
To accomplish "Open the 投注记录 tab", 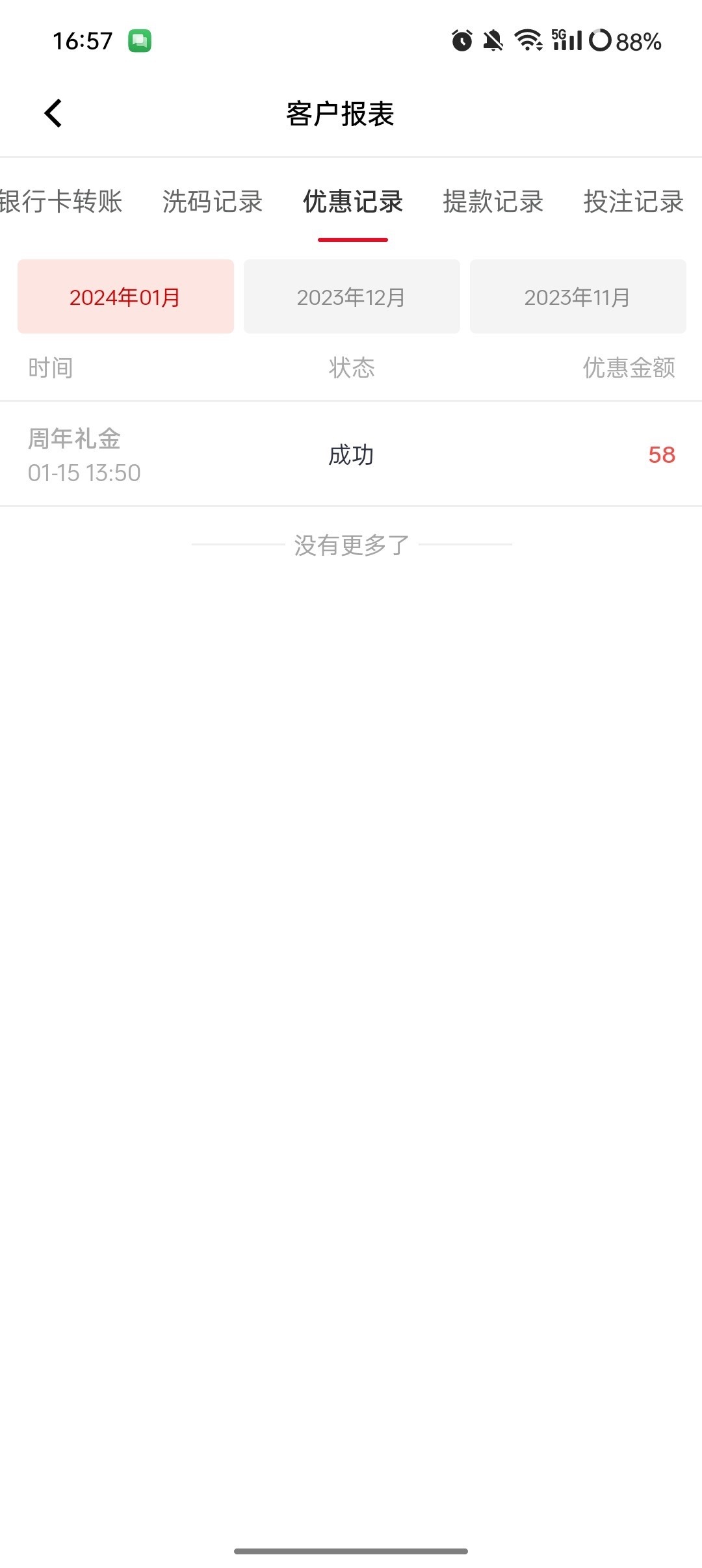I will point(634,202).
